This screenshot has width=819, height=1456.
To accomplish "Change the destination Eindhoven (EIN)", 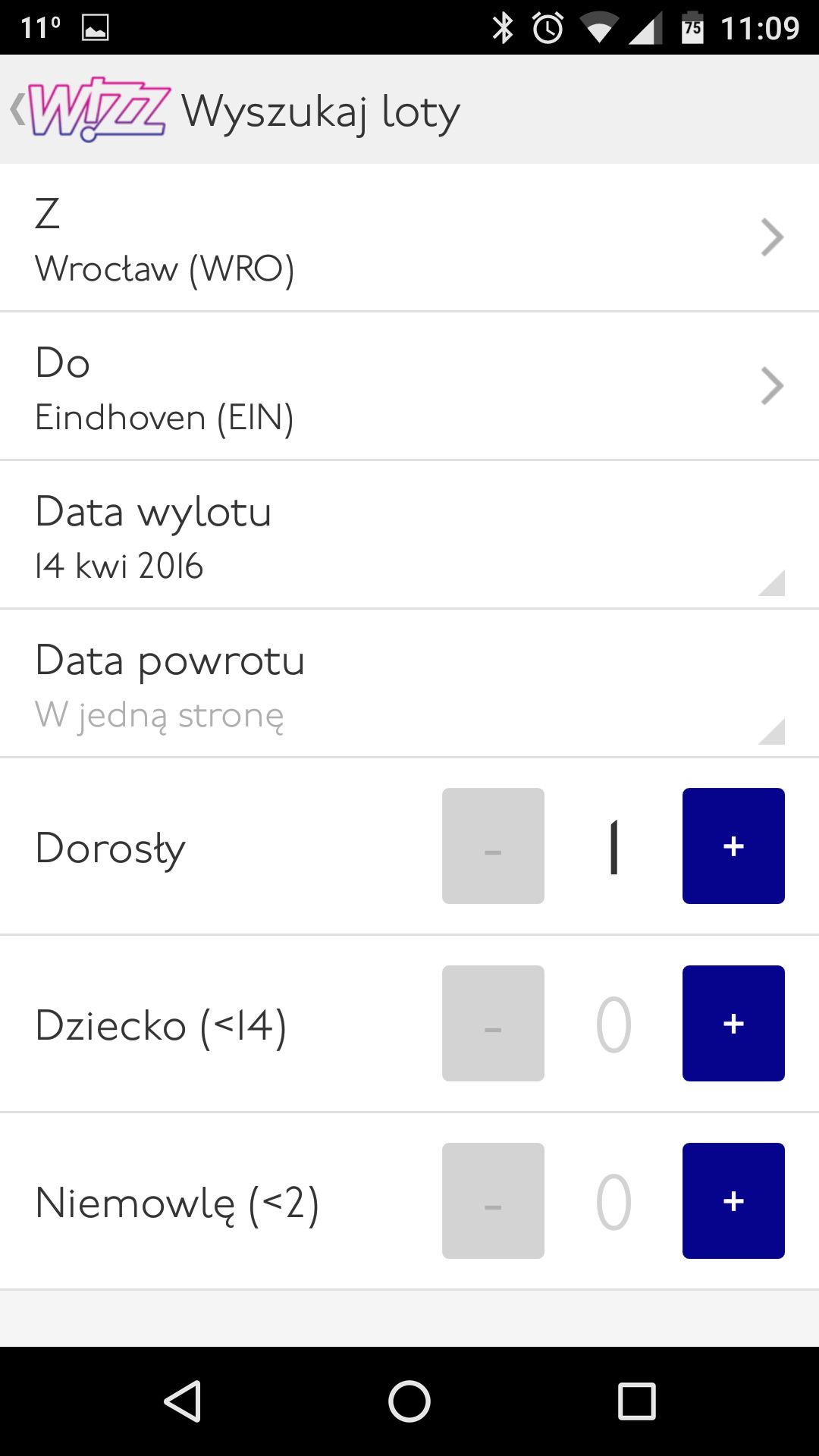I will pyautogui.click(x=409, y=386).
